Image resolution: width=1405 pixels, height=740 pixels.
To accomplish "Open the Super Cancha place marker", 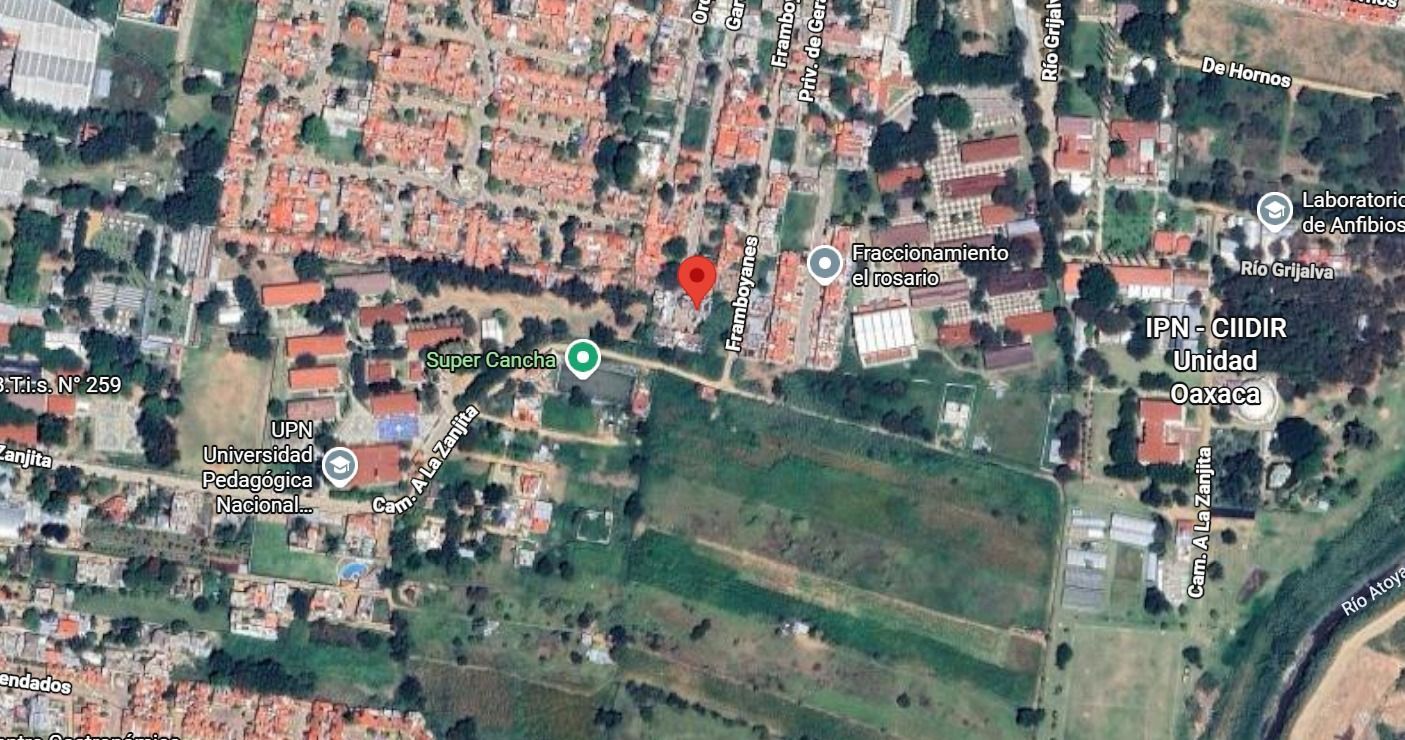I will tap(582, 358).
